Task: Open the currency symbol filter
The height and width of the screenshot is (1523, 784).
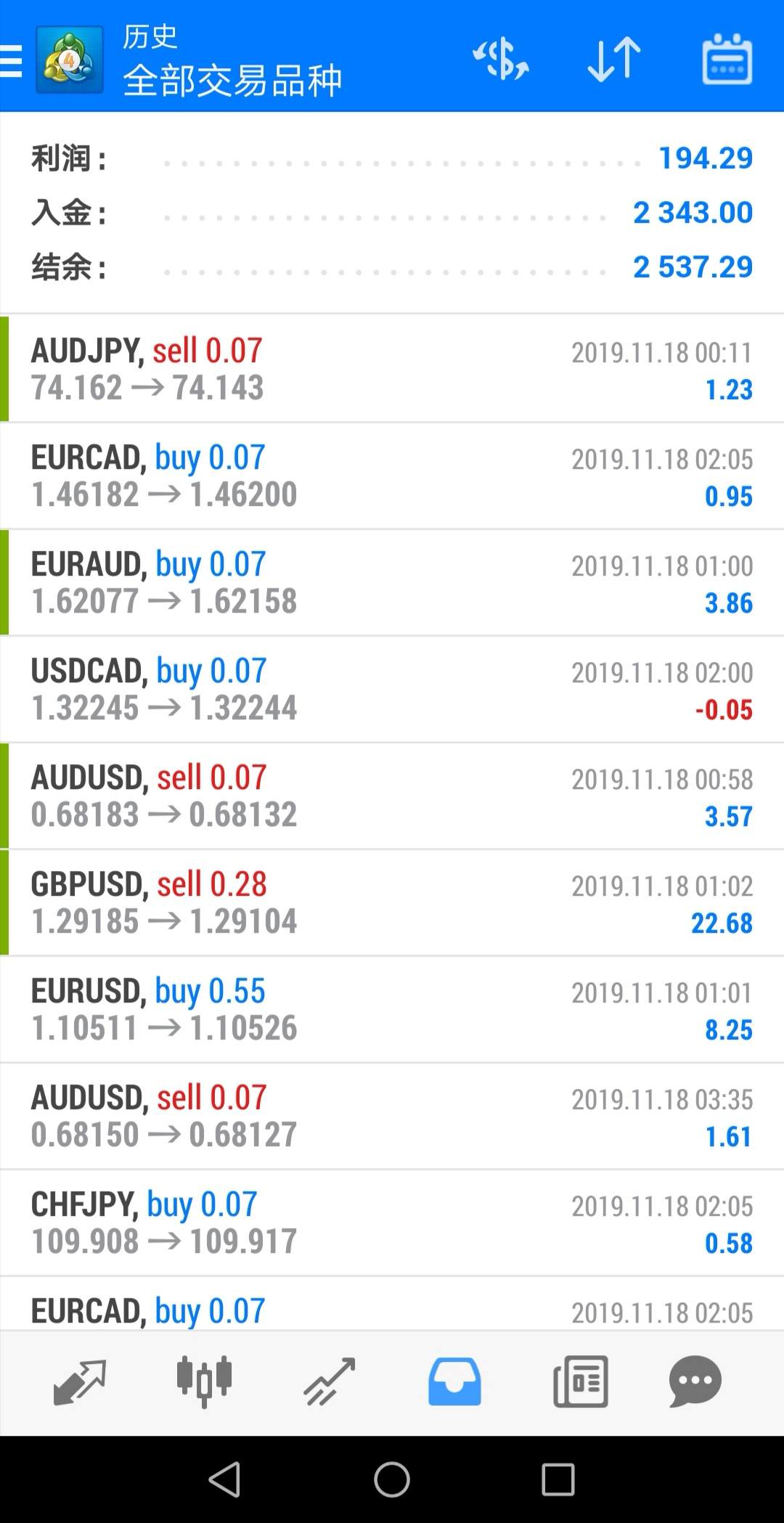Action: (501, 60)
